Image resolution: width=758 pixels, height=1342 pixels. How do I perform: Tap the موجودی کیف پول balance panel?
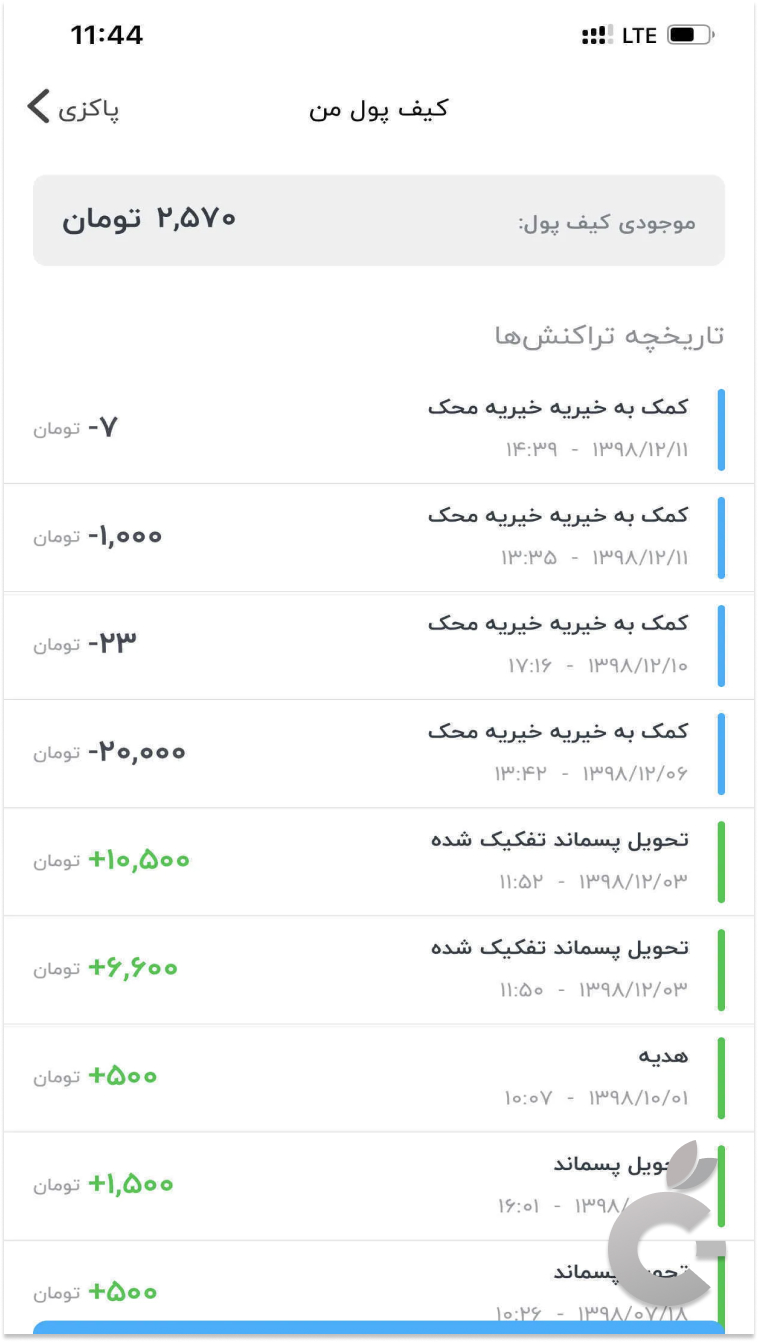[x=380, y=221]
